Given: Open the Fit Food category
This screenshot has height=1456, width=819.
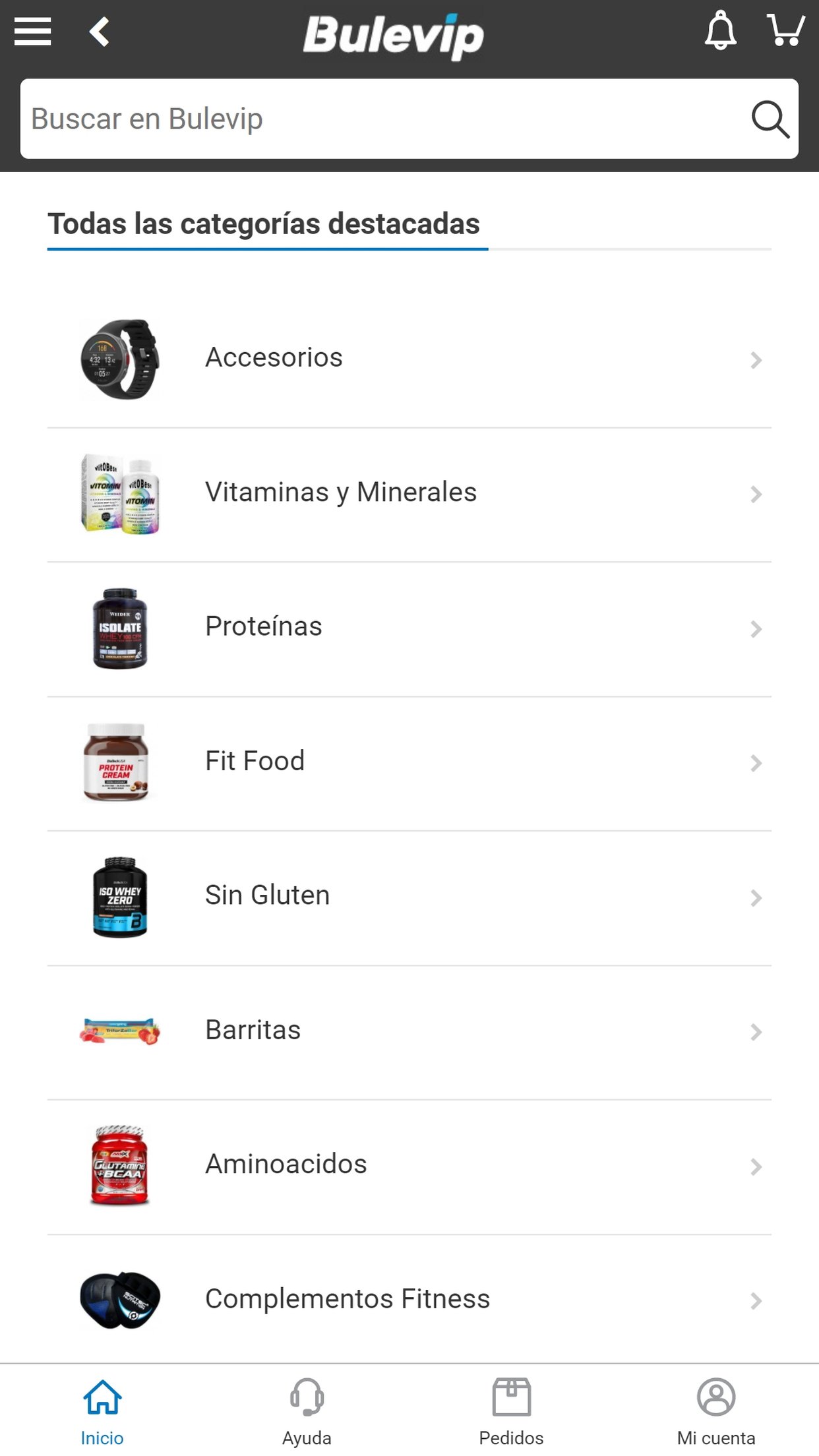Looking at the screenshot, I should pos(409,763).
